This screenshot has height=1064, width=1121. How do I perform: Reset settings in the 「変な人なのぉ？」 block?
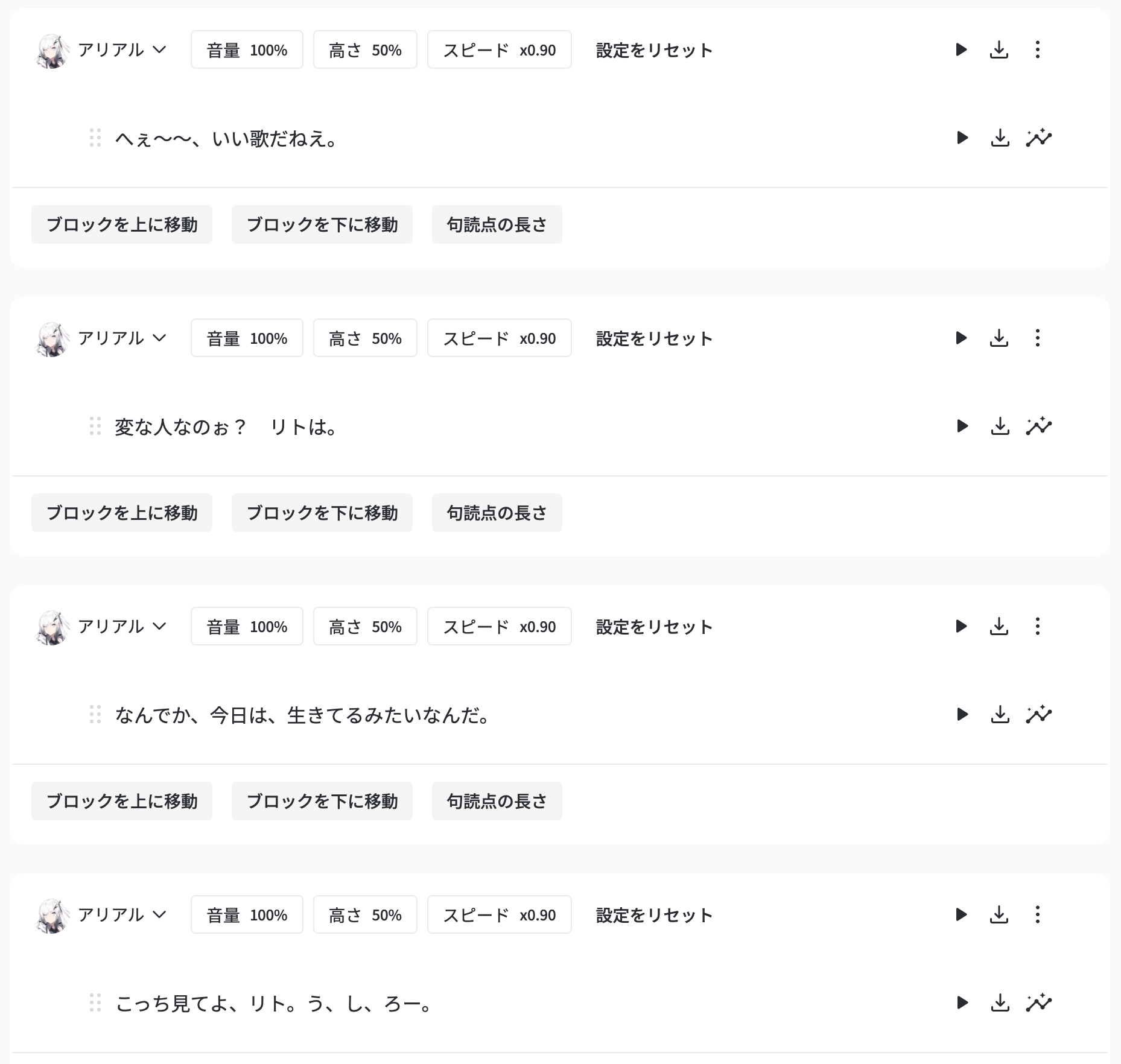point(654,338)
